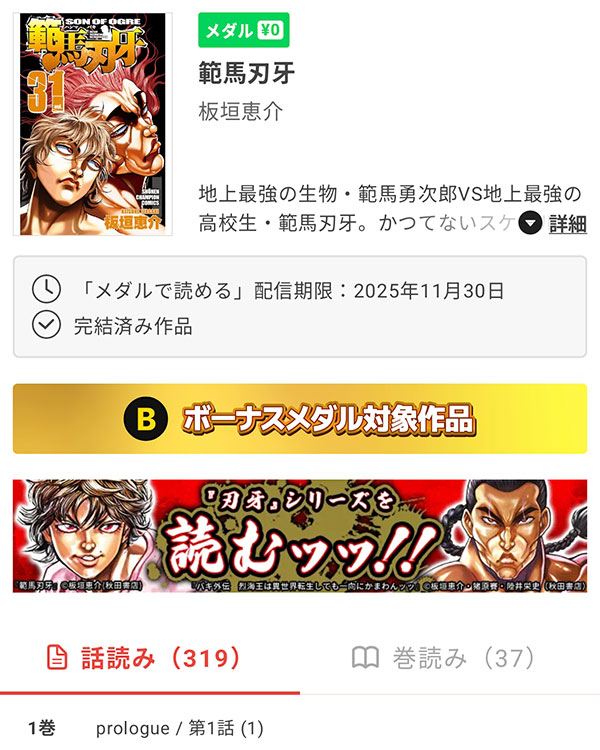
Task: Expand the description with 詳細
Action: pyautogui.click(x=554, y=223)
